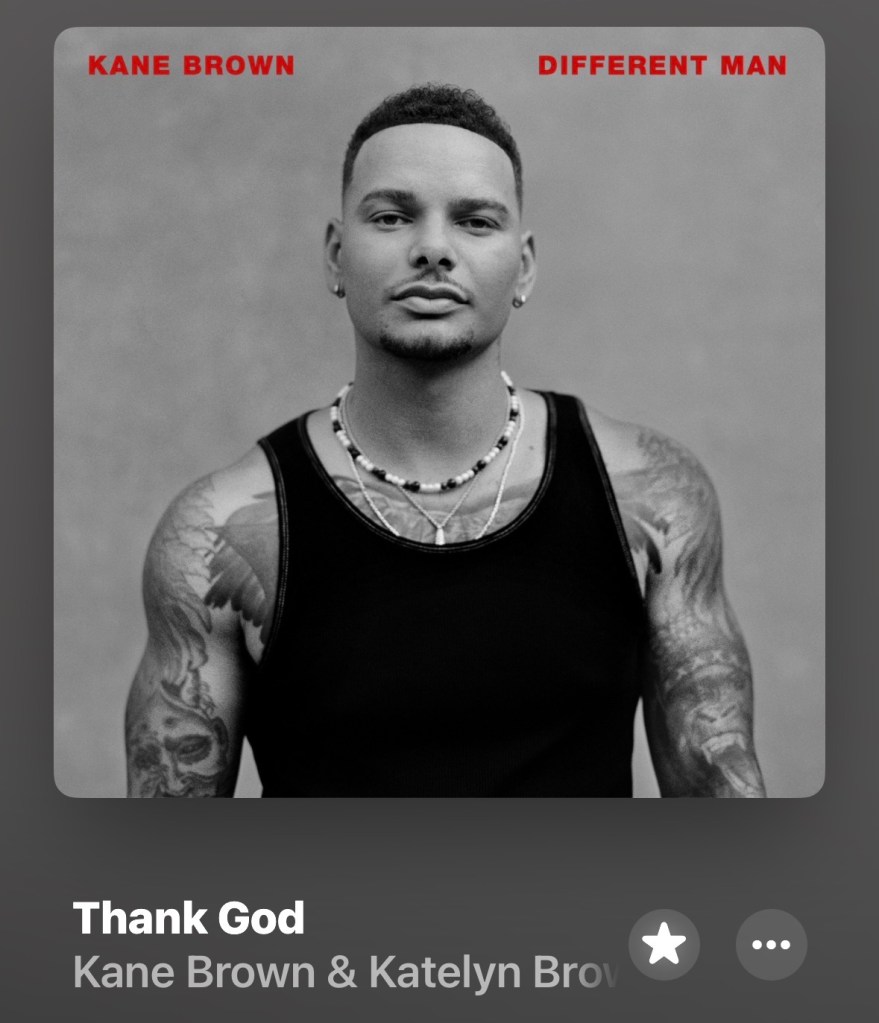Screen dimensions: 879x1023
Task: Open the more options menu
Action: pos(771,944)
